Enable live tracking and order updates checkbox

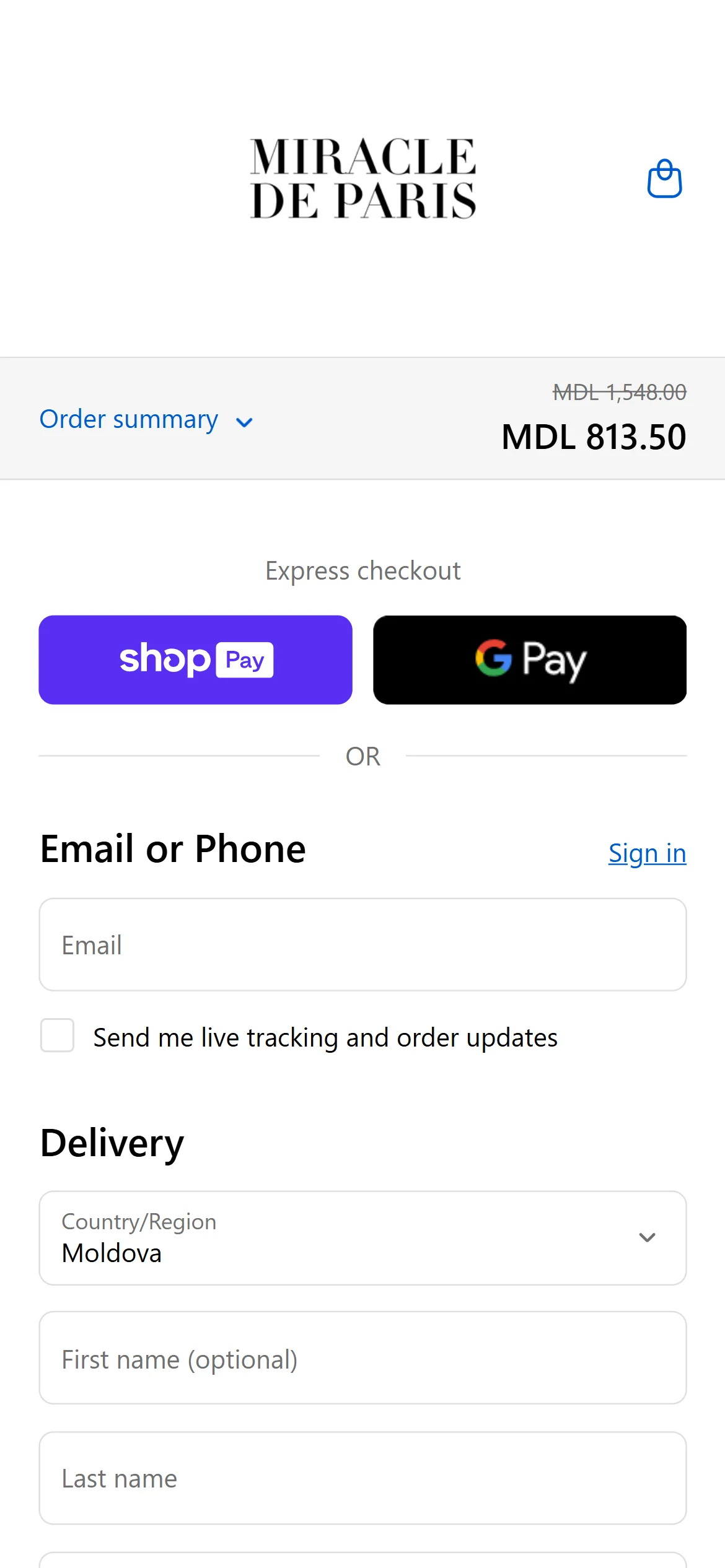58,1035
